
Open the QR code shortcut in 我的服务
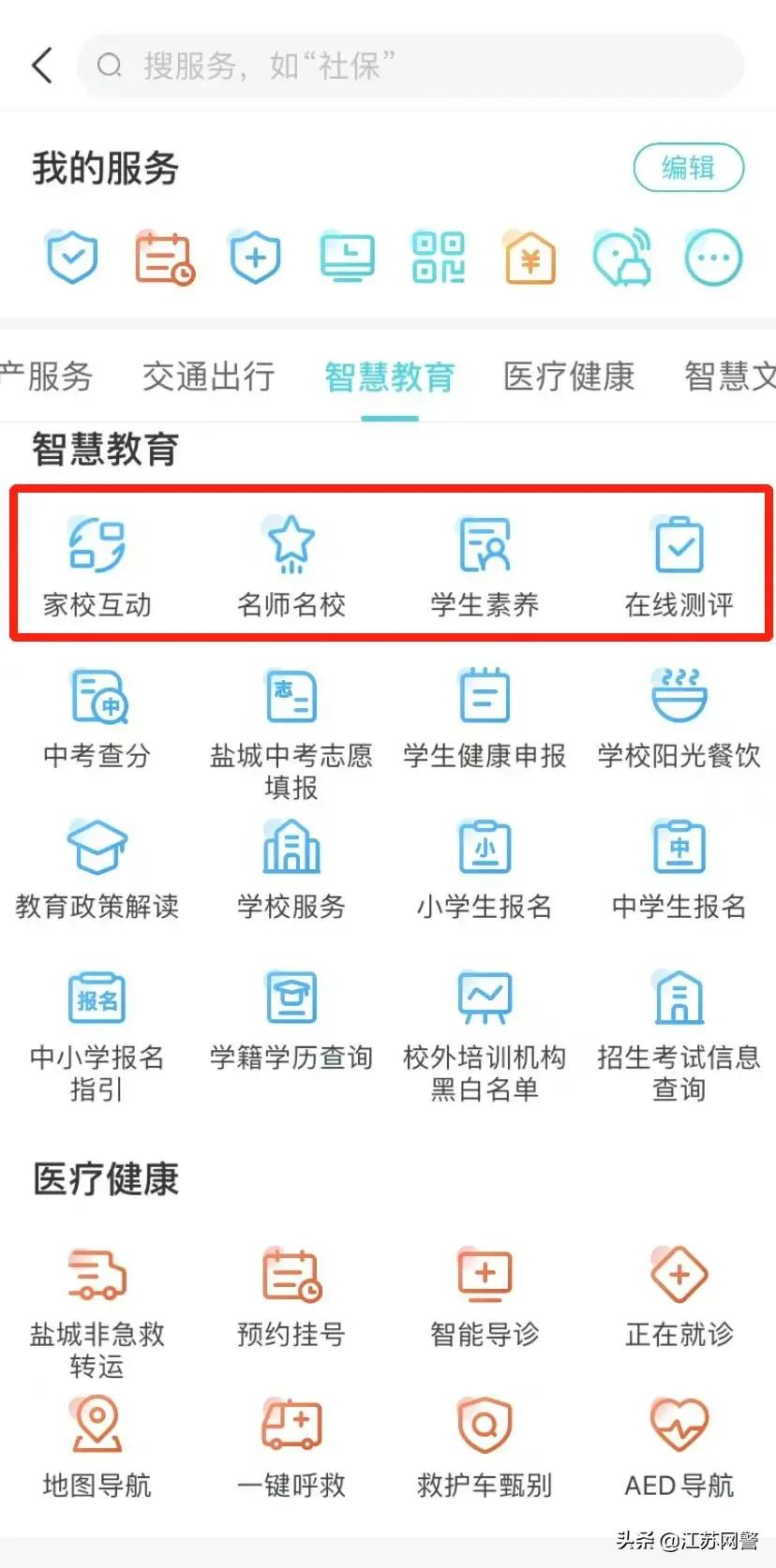pyautogui.click(x=438, y=258)
